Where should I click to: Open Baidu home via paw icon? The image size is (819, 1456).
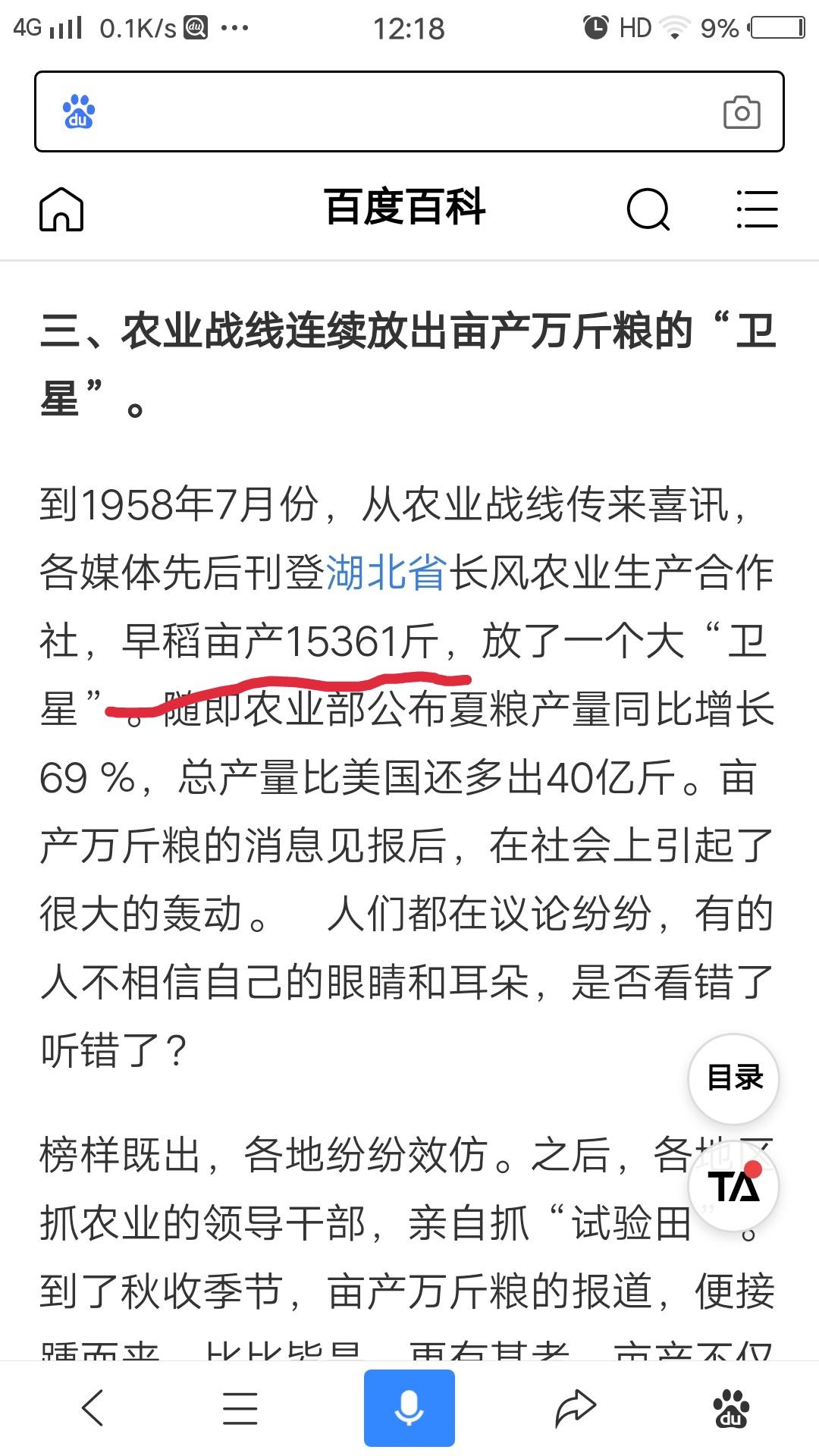tap(730, 1407)
